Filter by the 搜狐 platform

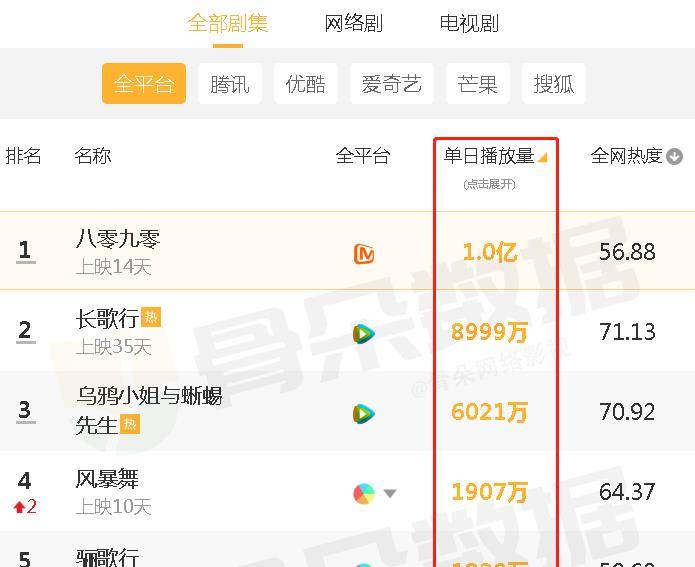coord(553,84)
